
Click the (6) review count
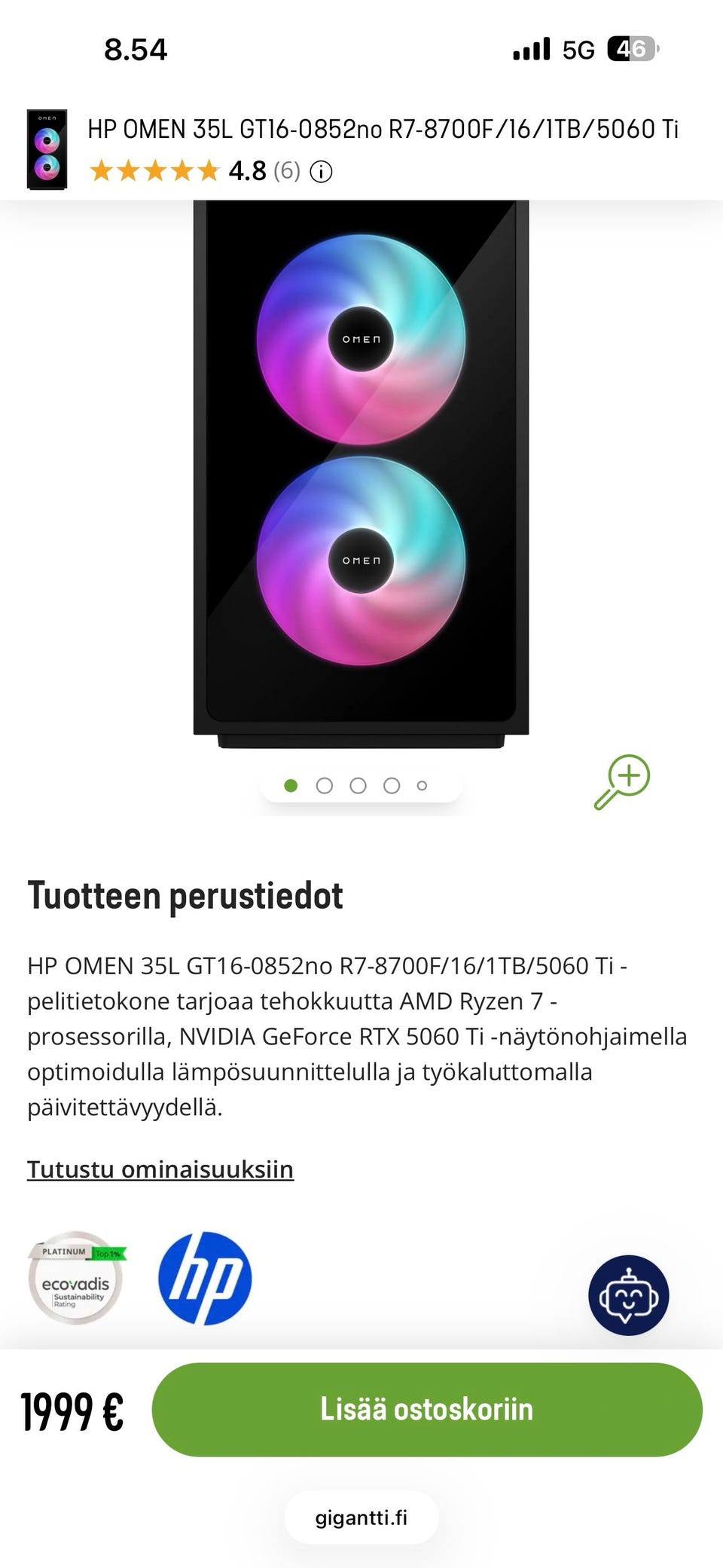pyautogui.click(x=287, y=170)
